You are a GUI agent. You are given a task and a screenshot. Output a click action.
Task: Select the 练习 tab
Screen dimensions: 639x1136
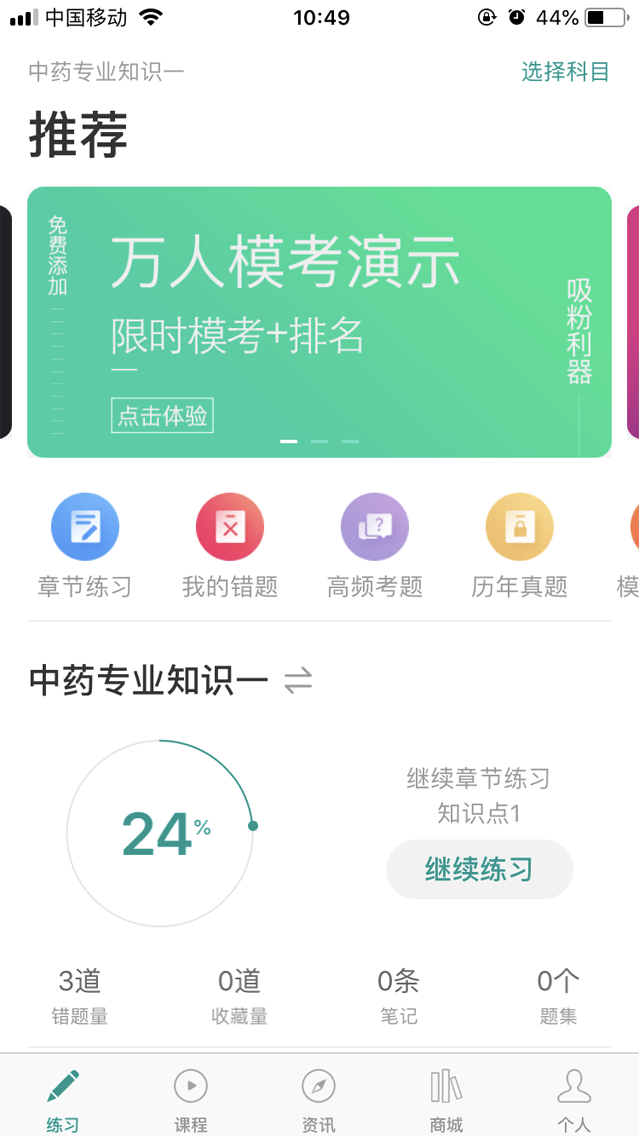63,1098
